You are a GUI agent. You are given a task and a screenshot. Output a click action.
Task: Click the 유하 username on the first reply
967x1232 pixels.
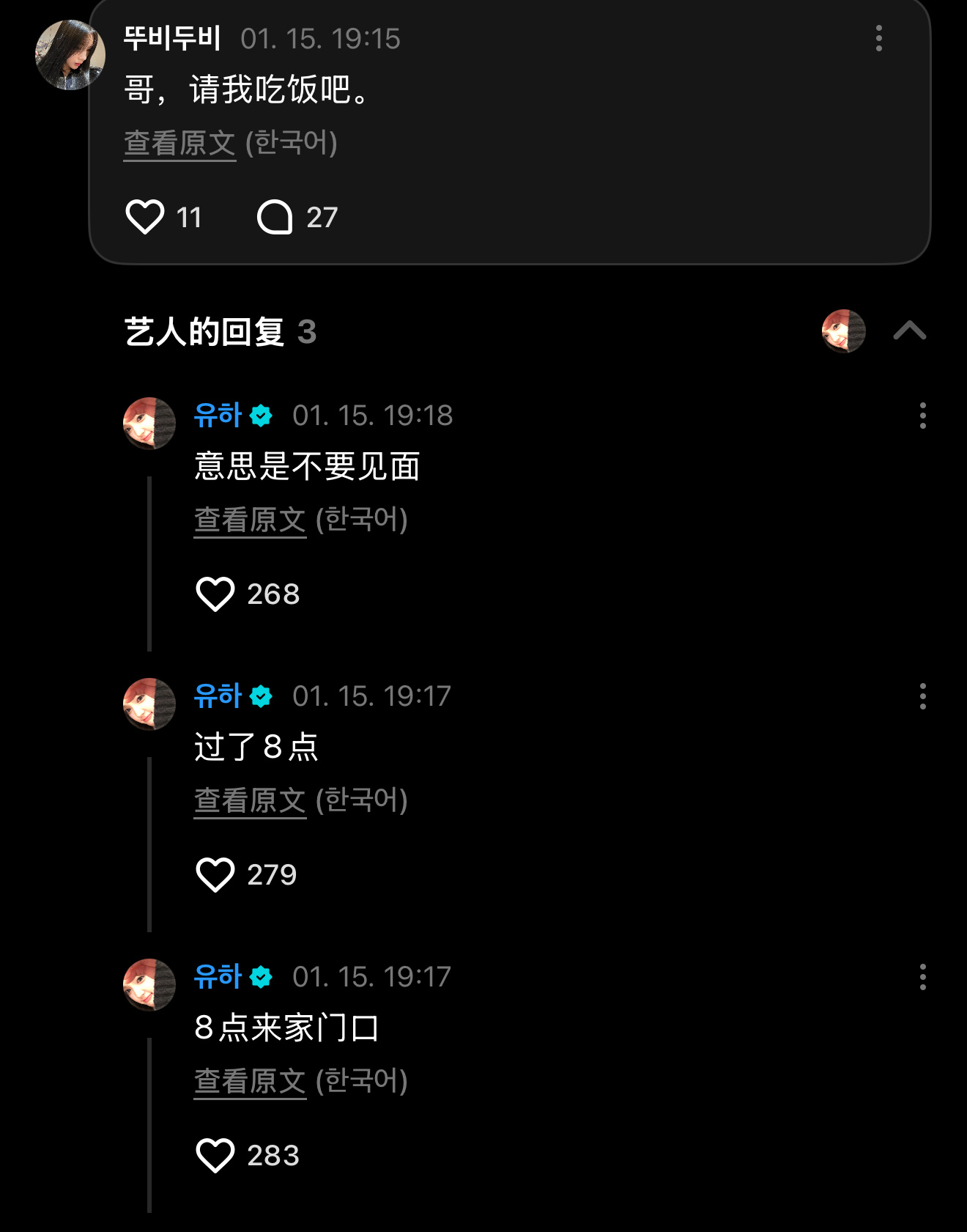217,415
